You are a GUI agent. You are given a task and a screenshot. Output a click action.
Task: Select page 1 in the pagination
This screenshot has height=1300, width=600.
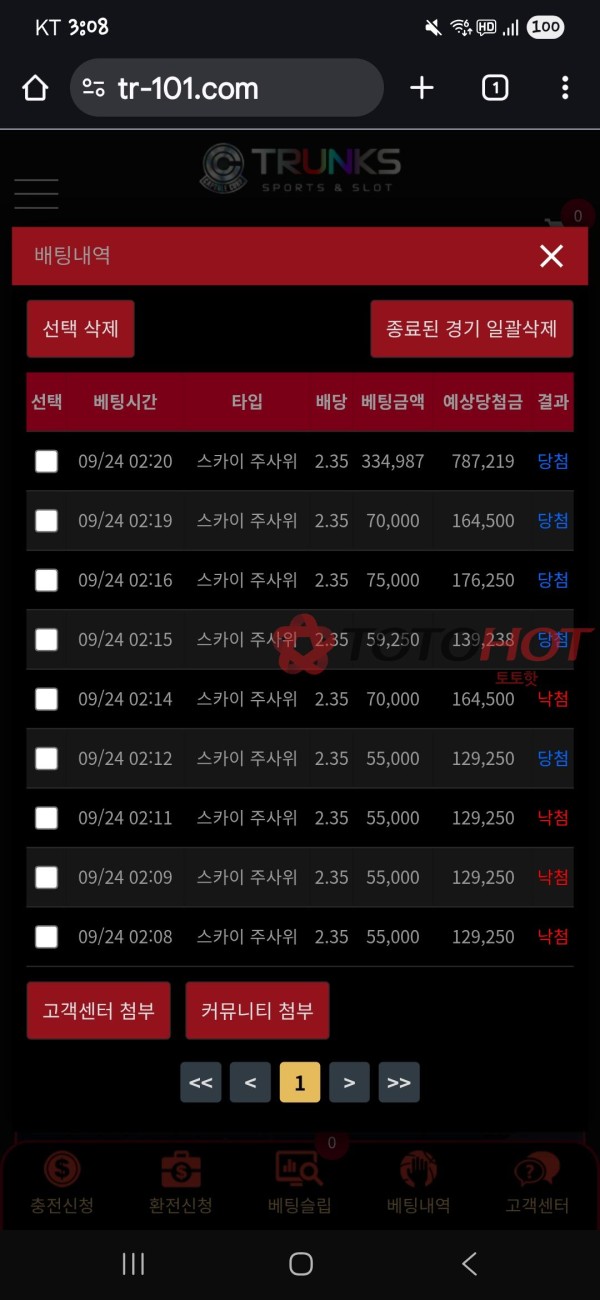pos(300,1082)
